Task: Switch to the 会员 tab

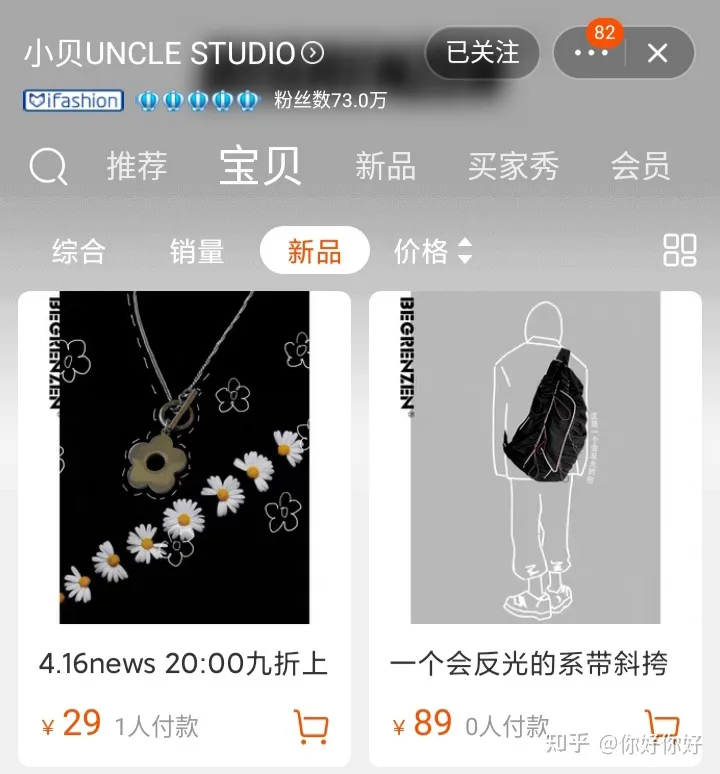Action: tap(640, 166)
